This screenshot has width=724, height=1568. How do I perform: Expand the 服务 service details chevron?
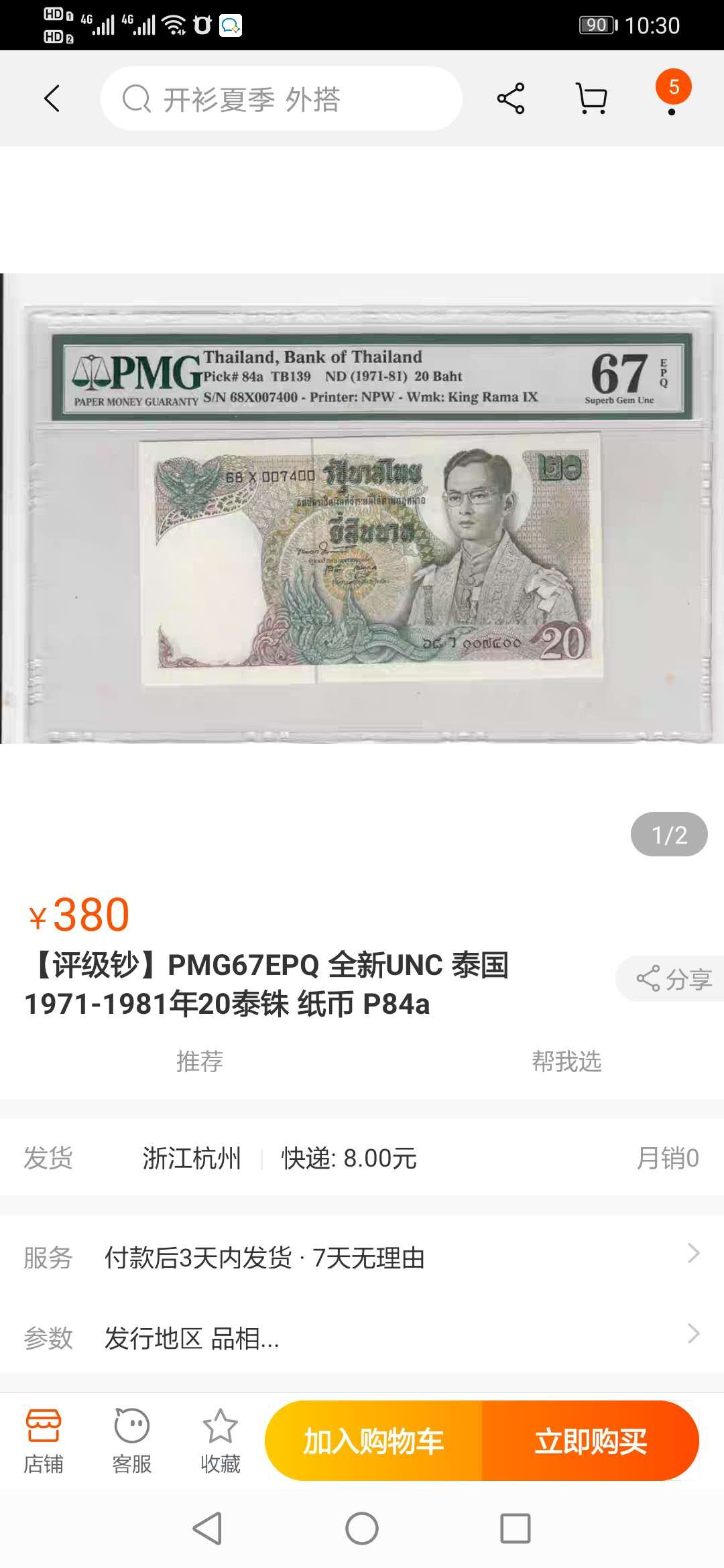[692, 1256]
